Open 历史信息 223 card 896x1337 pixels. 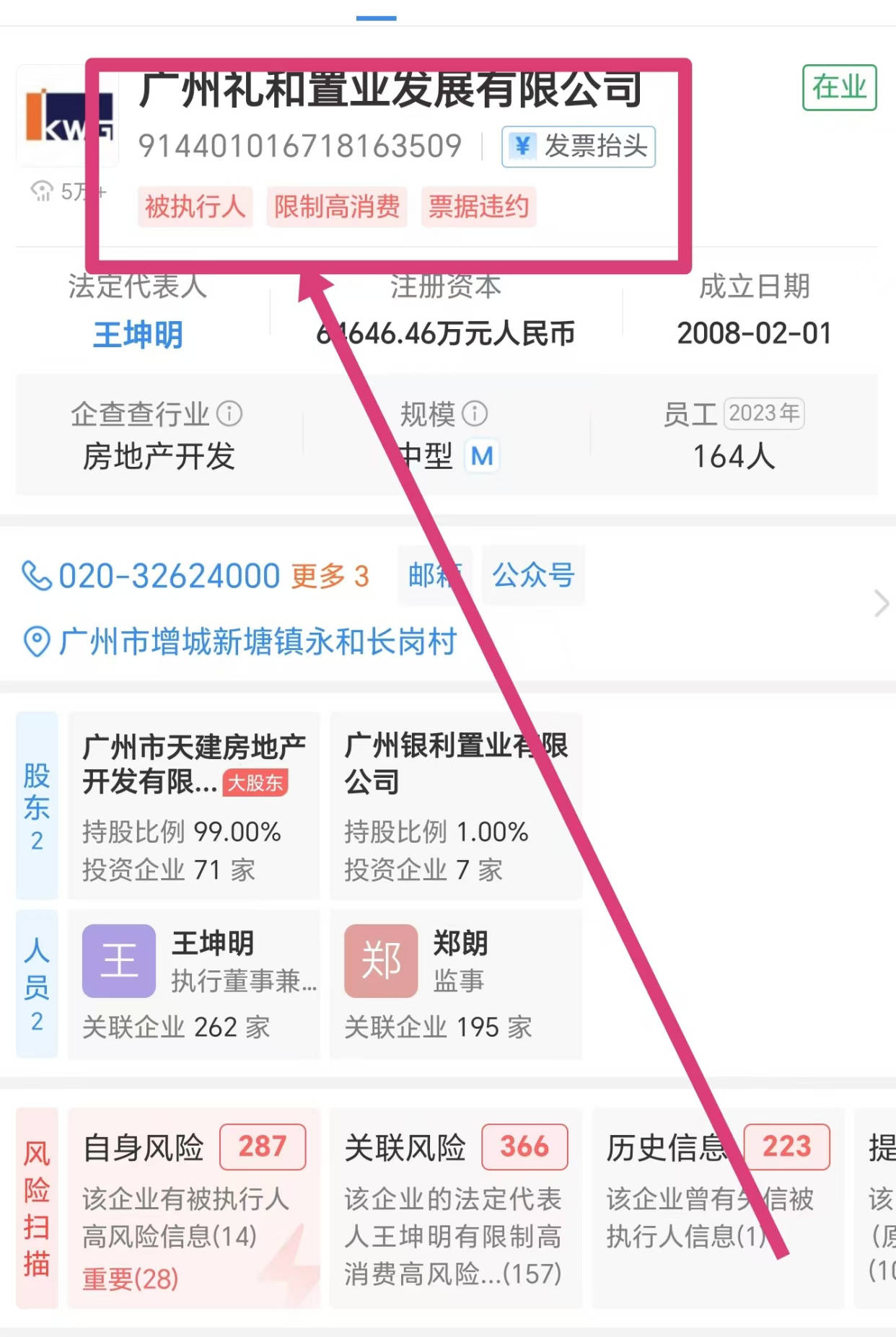[717, 1209]
